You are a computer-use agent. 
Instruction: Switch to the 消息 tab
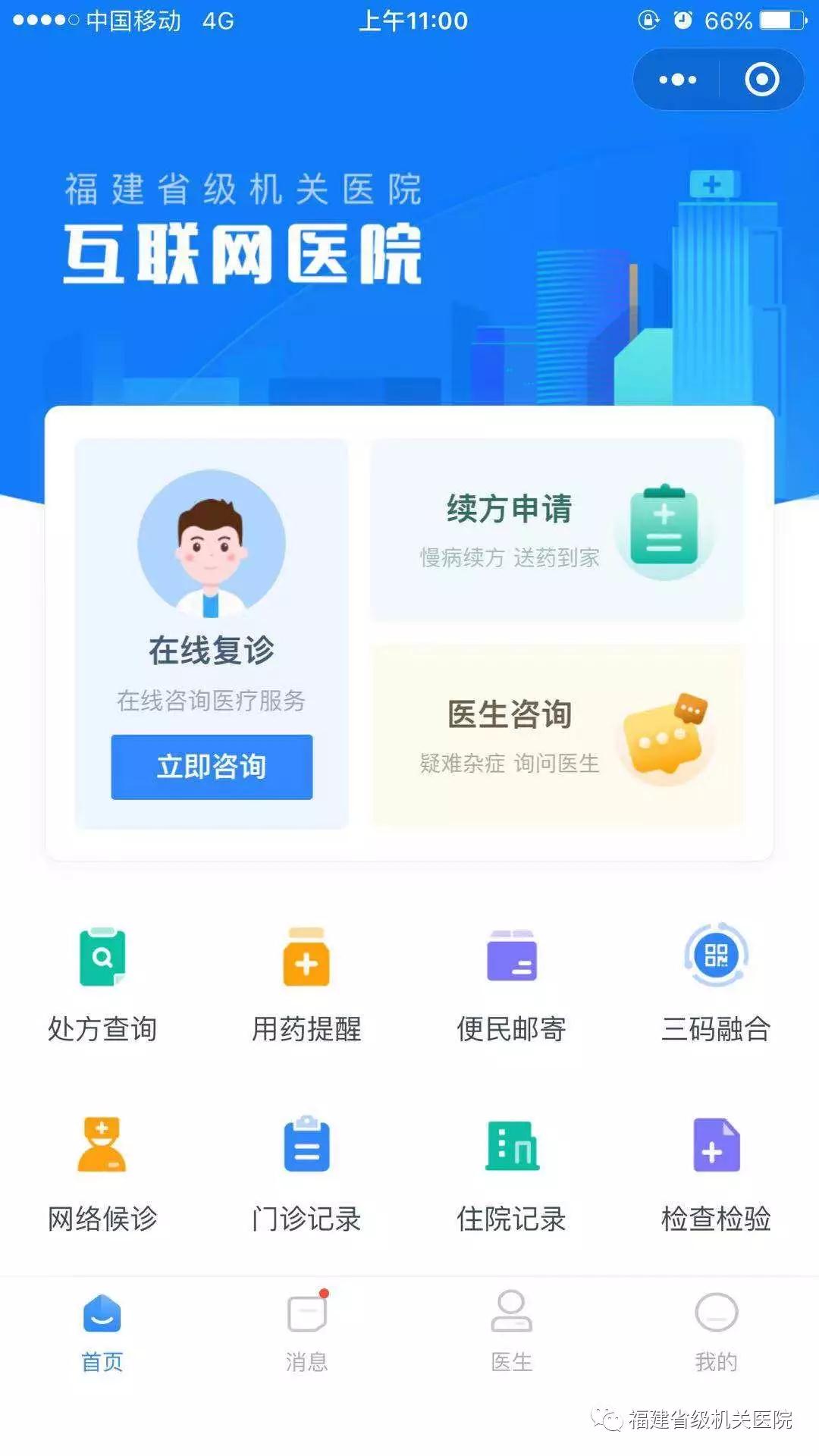click(306, 1332)
